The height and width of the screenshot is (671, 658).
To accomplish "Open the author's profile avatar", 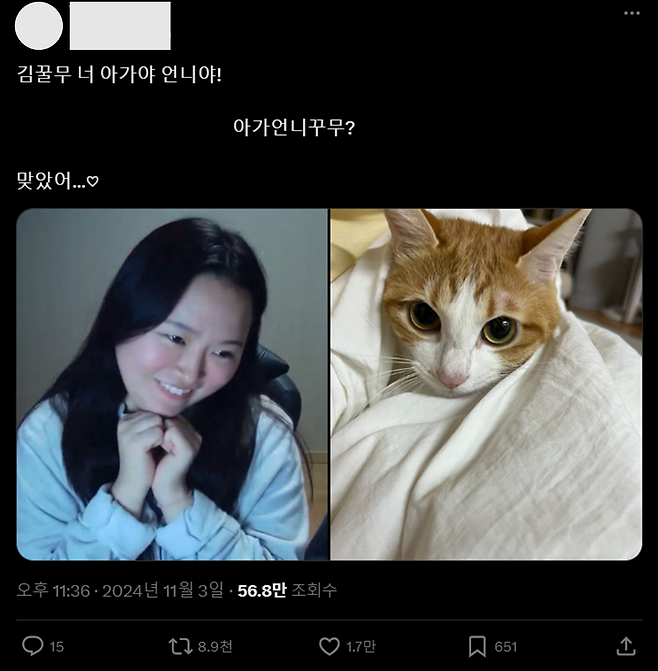I will pyautogui.click(x=39, y=26).
